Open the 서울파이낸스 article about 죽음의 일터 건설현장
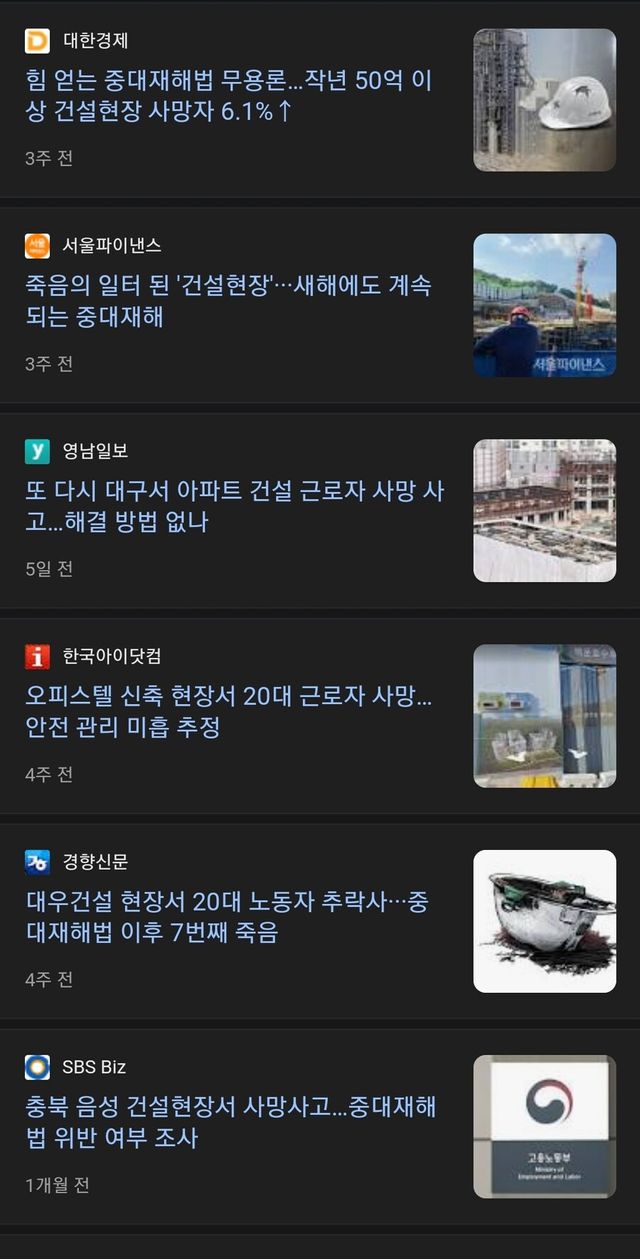This screenshot has height=1259, width=640. (230, 302)
